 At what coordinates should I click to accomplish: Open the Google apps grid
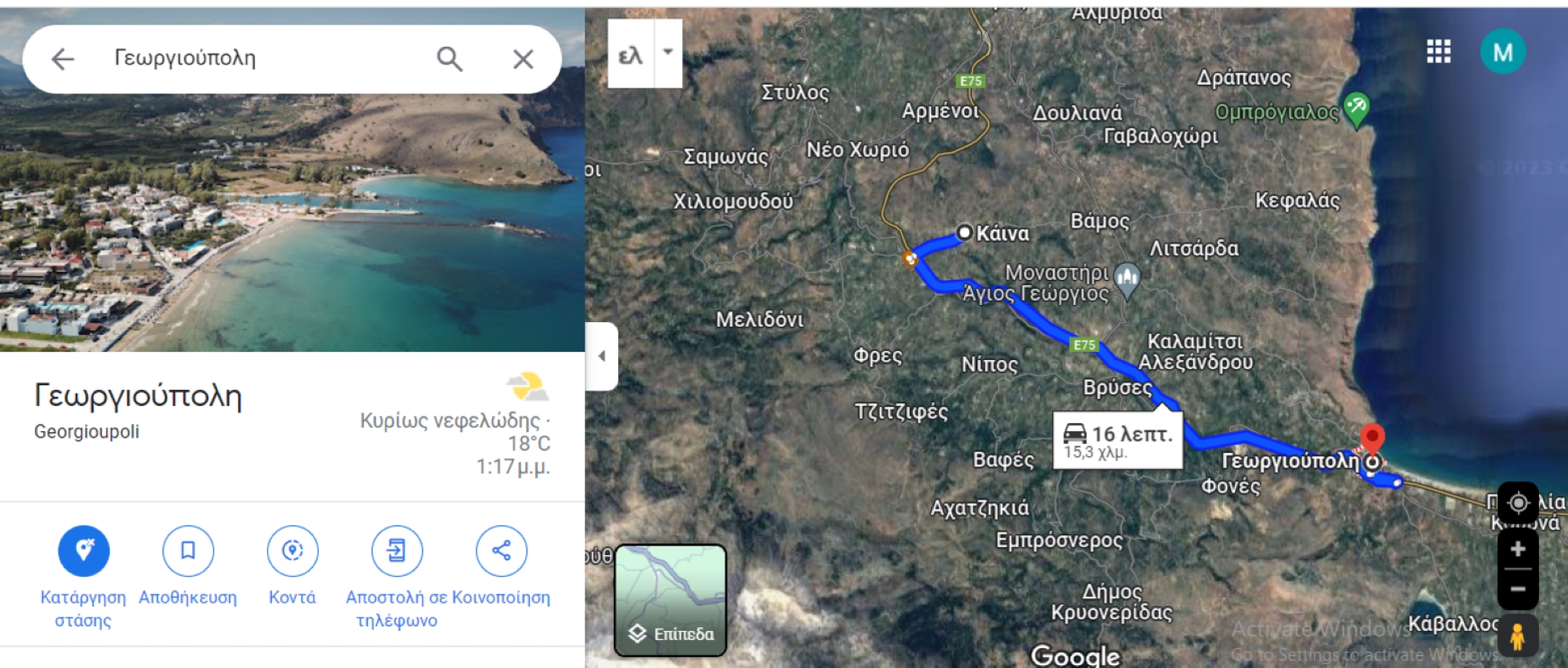pos(1438,51)
